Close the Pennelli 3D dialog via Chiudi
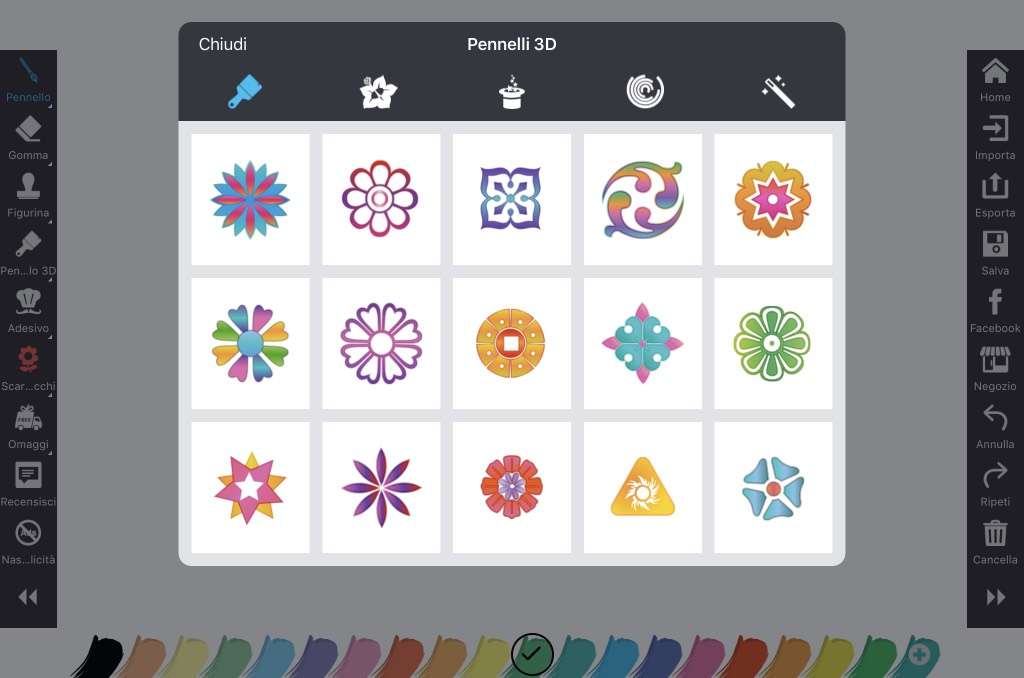The height and width of the screenshot is (678, 1024). (222, 44)
